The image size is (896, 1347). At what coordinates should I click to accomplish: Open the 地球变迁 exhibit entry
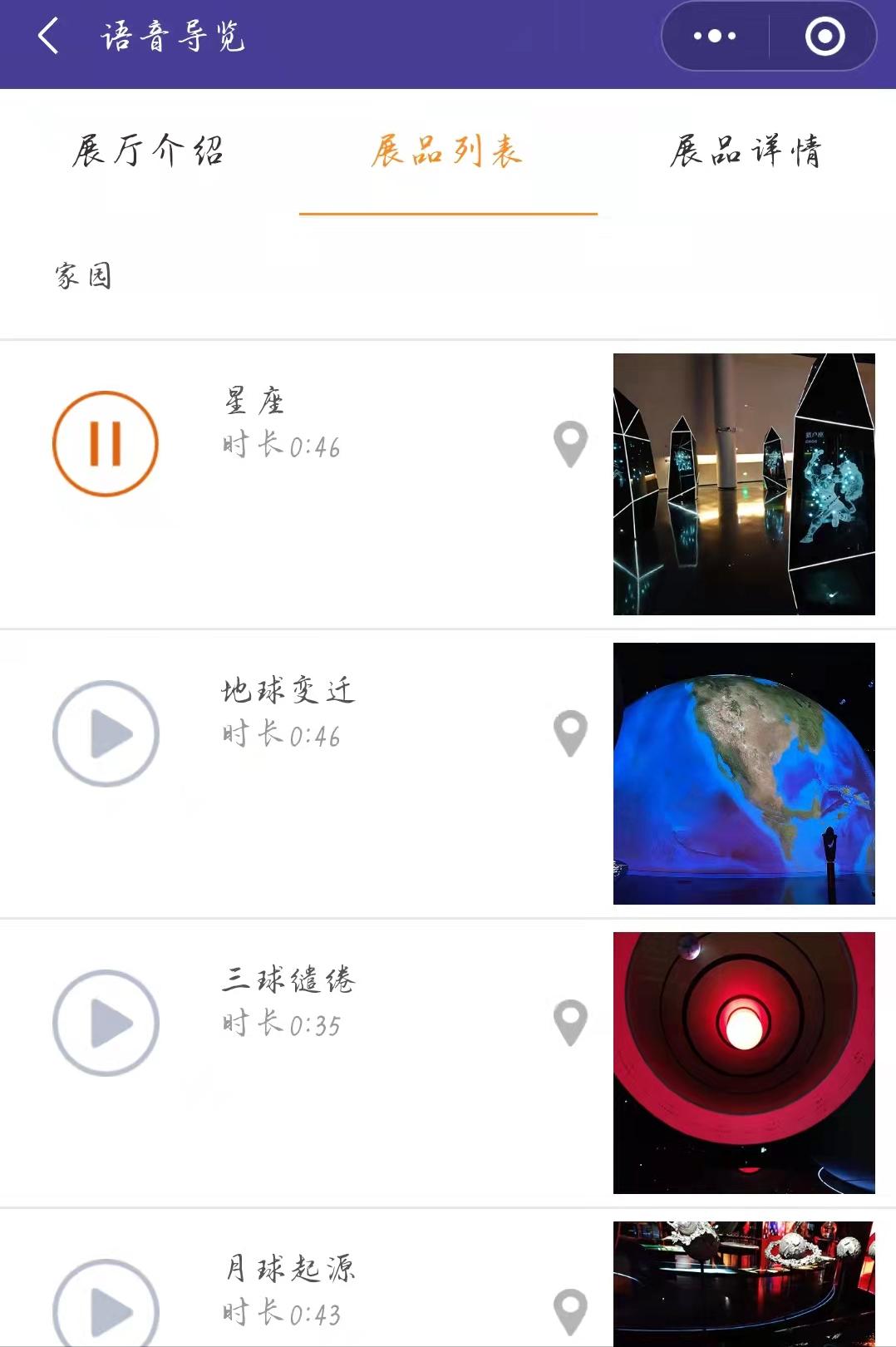(289, 690)
